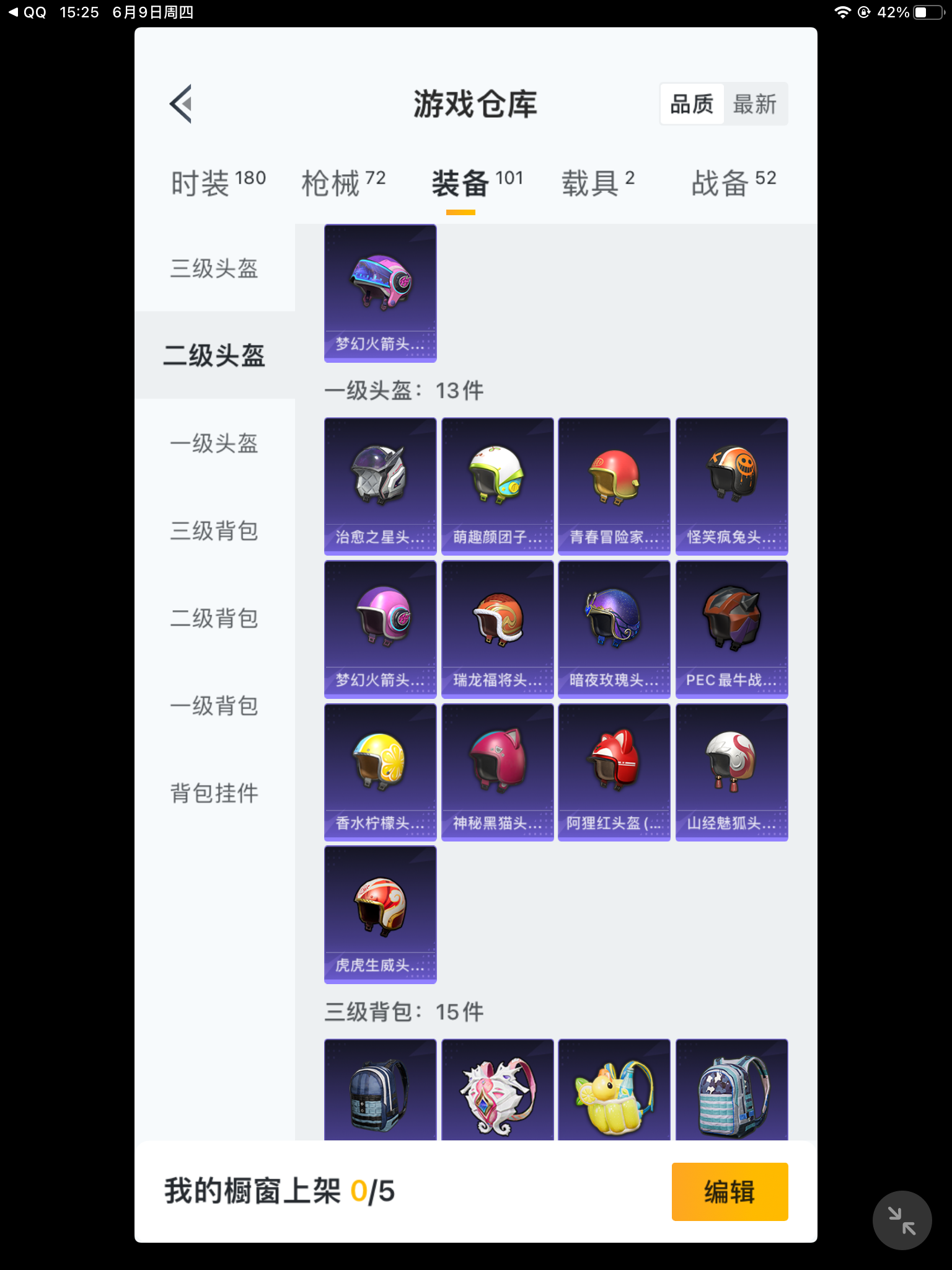
Task: Sort by 最新
Action: click(754, 104)
